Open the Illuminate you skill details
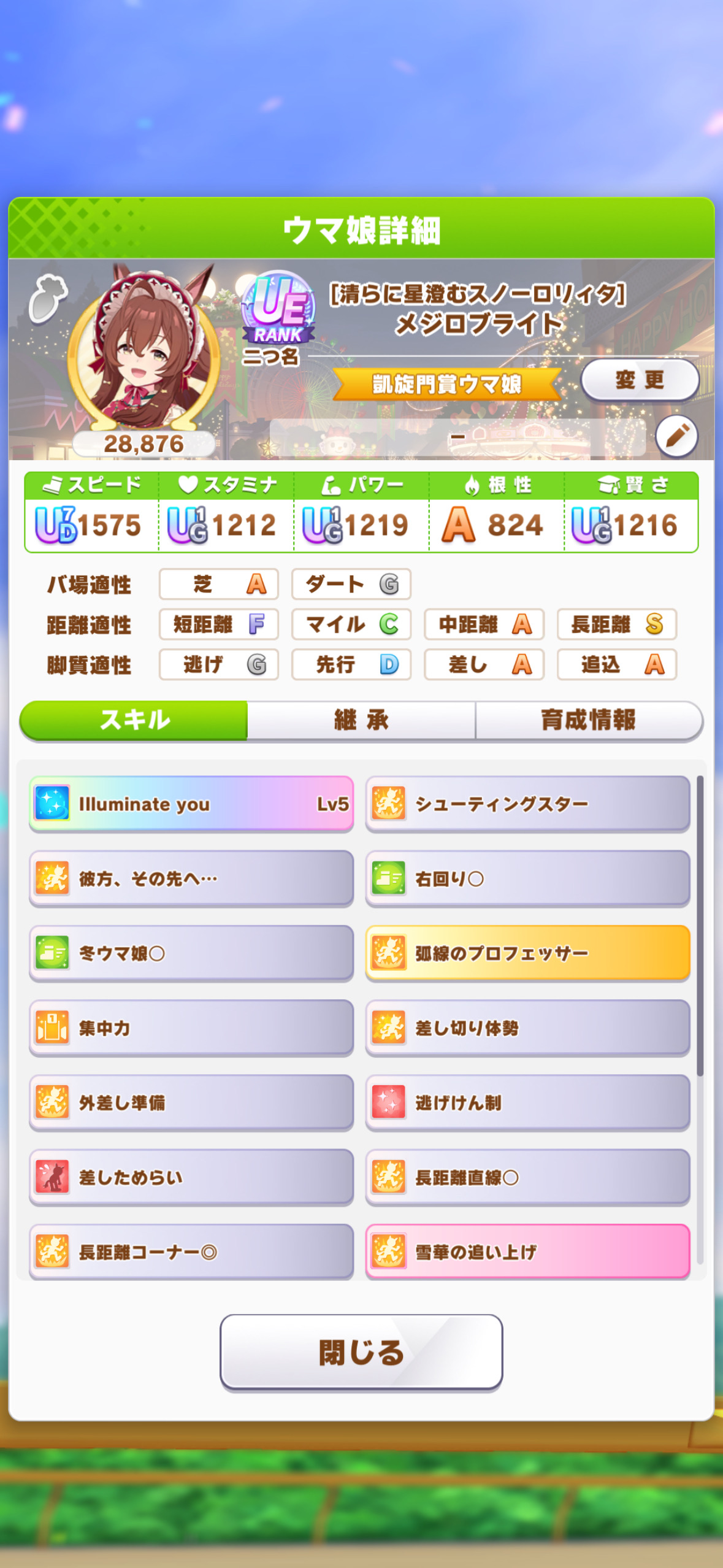723x1568 pixels. tap(191, 804)
